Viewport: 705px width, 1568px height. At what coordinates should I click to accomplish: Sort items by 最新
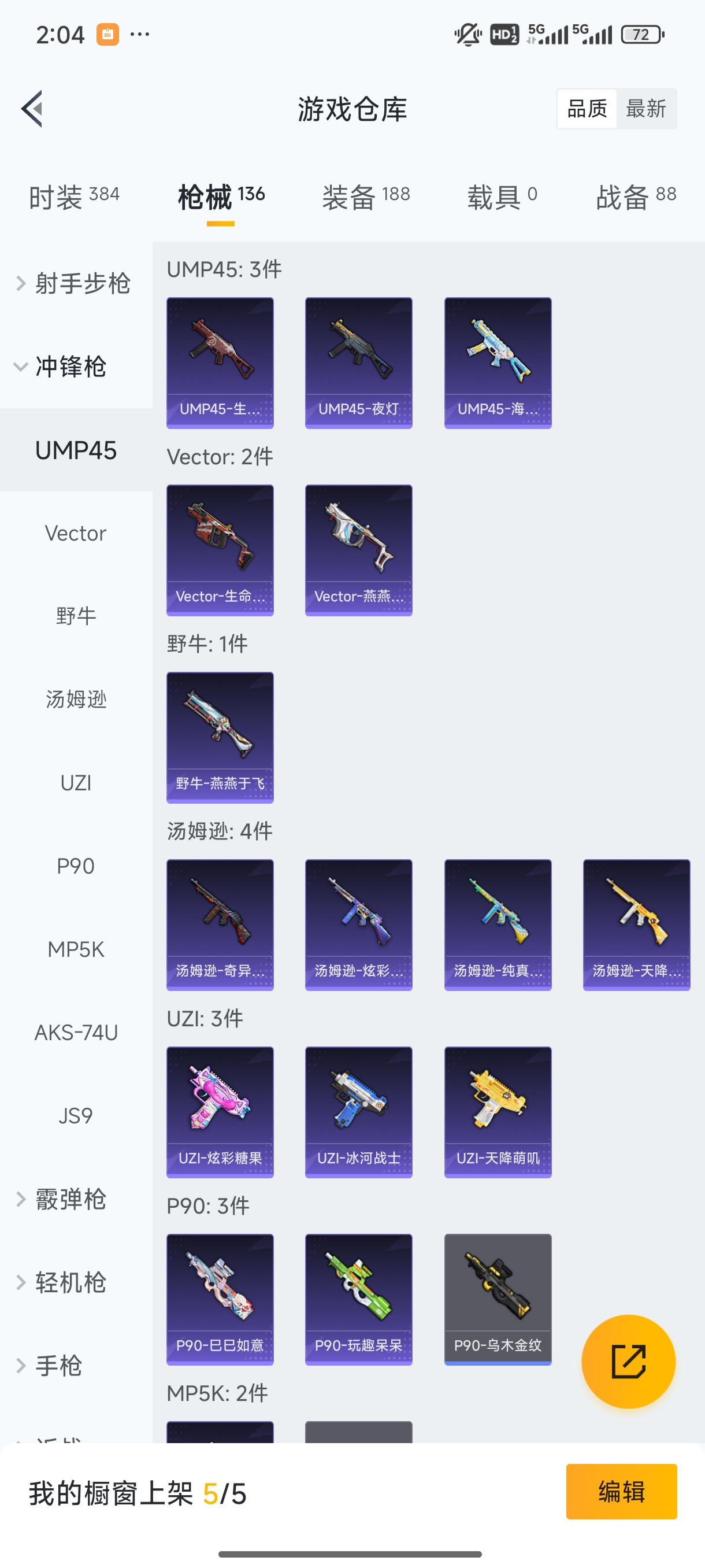(x=646, y=109)
